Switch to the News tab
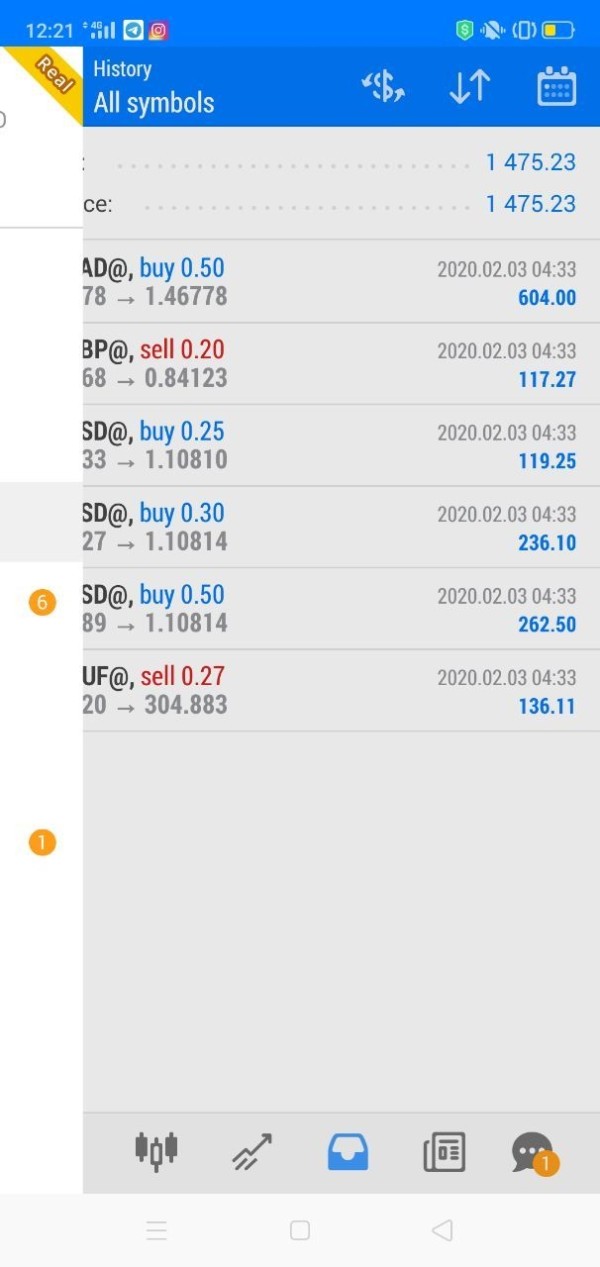 click(443, 1152)
